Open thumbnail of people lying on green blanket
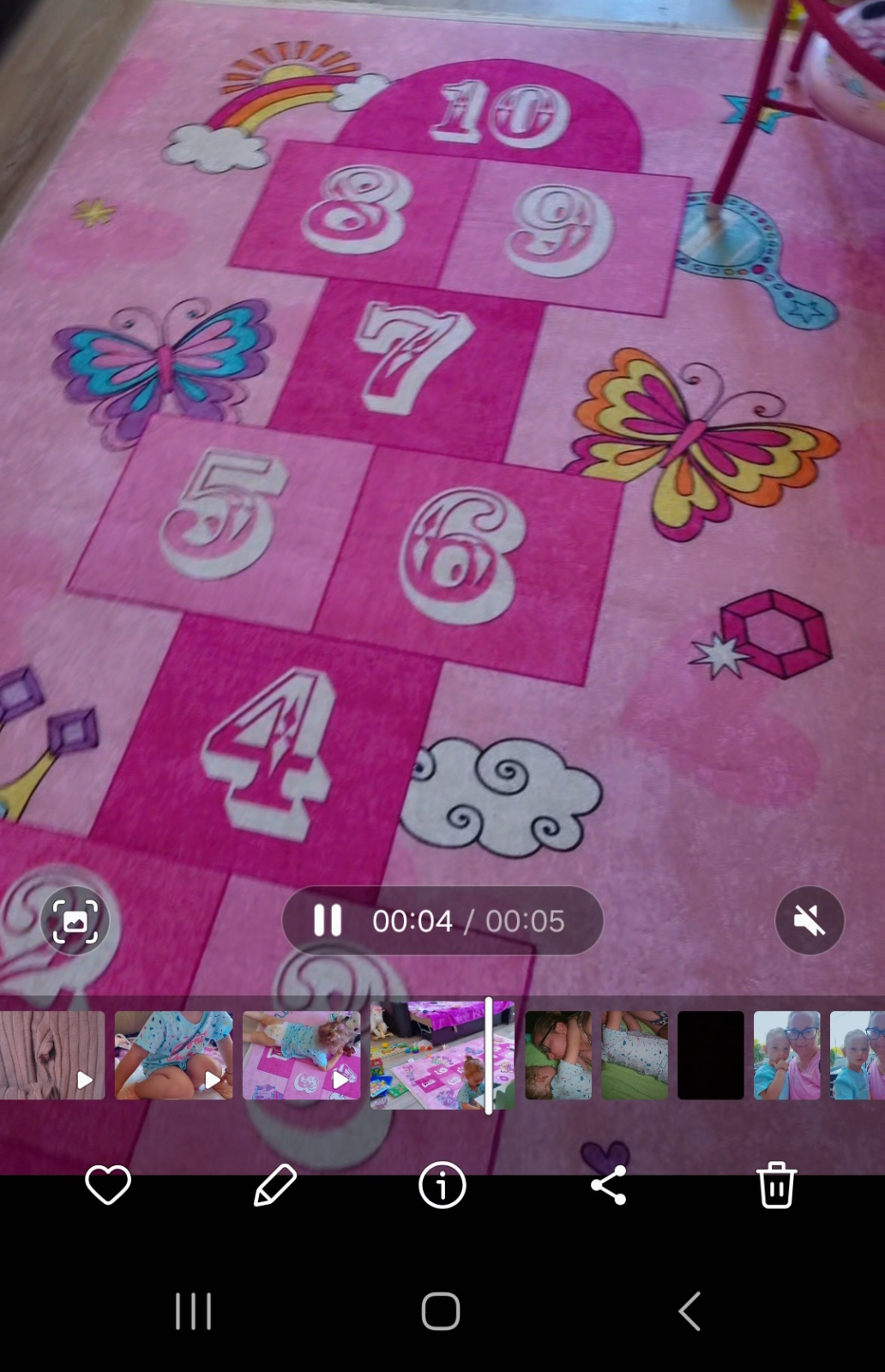Screen dimensions: 885x1372 (557, 1055)
